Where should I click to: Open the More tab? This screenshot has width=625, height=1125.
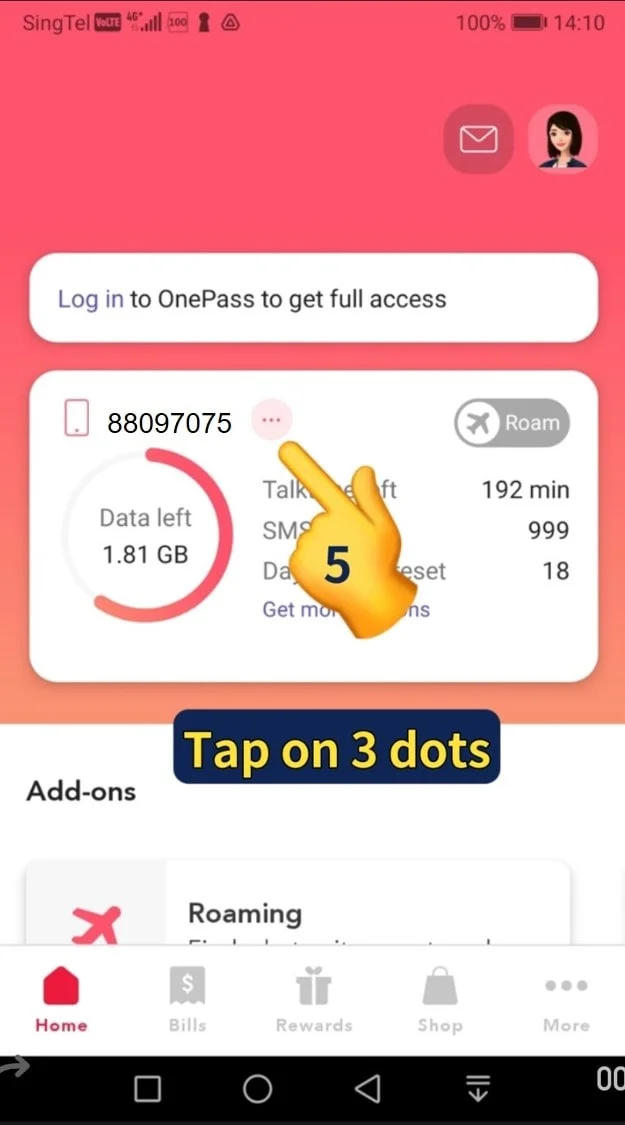click(566, 1000)
